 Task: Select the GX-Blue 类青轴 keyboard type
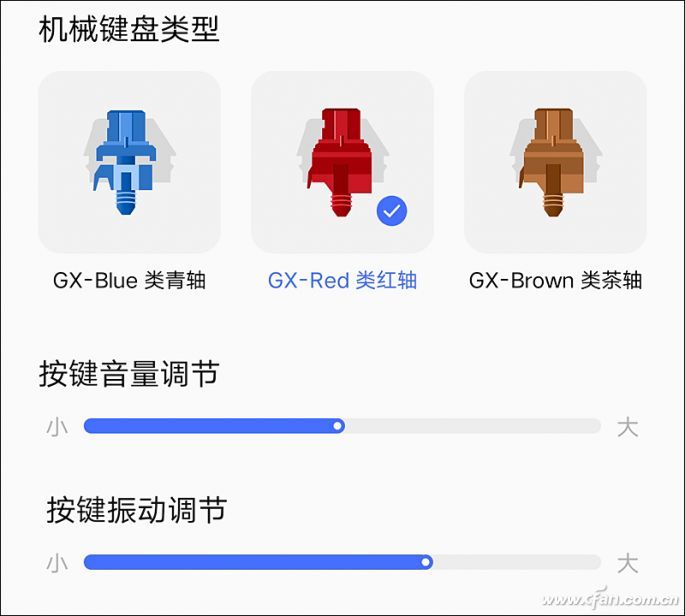pos(129,162)
